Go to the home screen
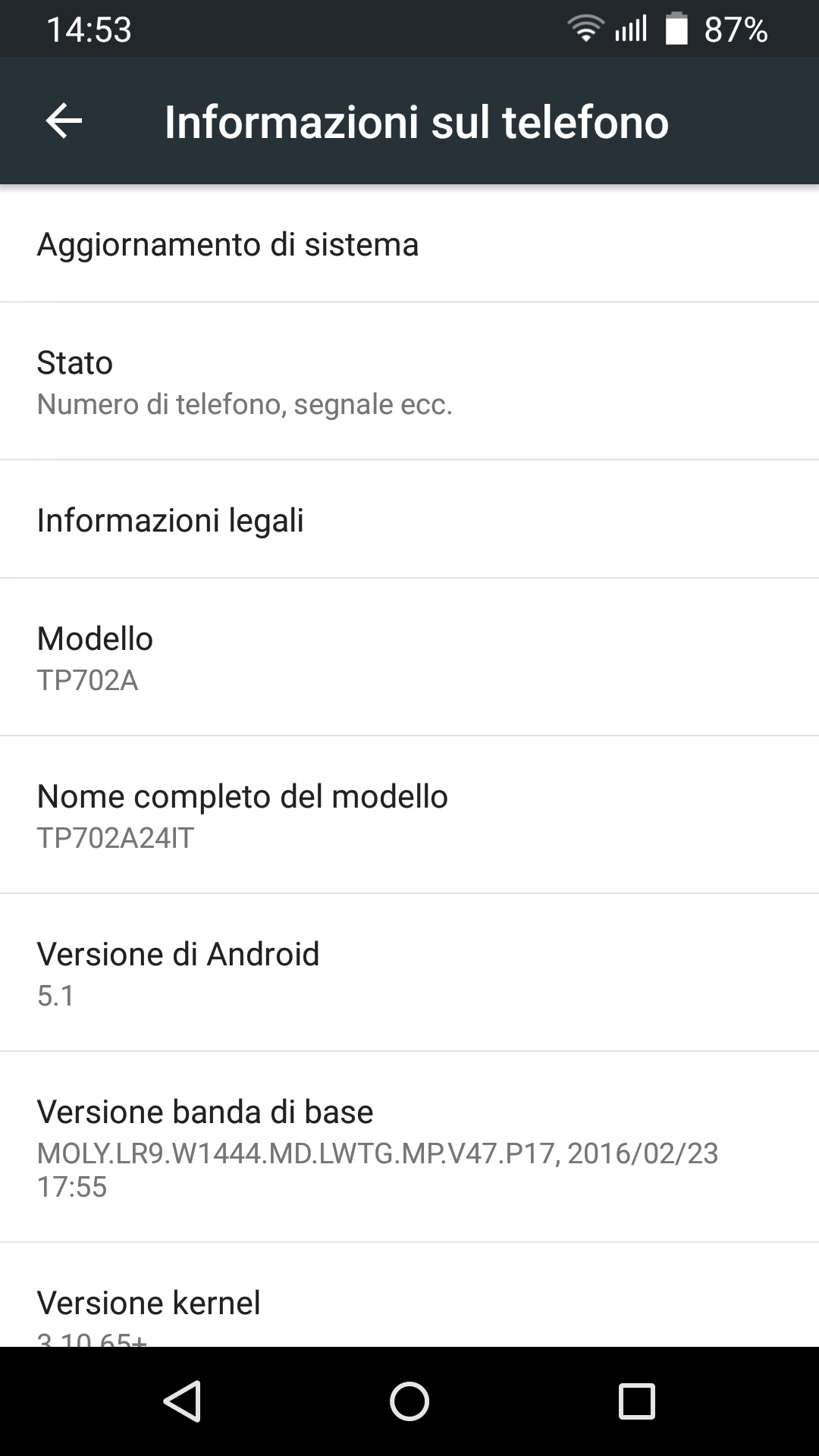This screenshot has height=1456, width=819. click(x=409, y=1401)
